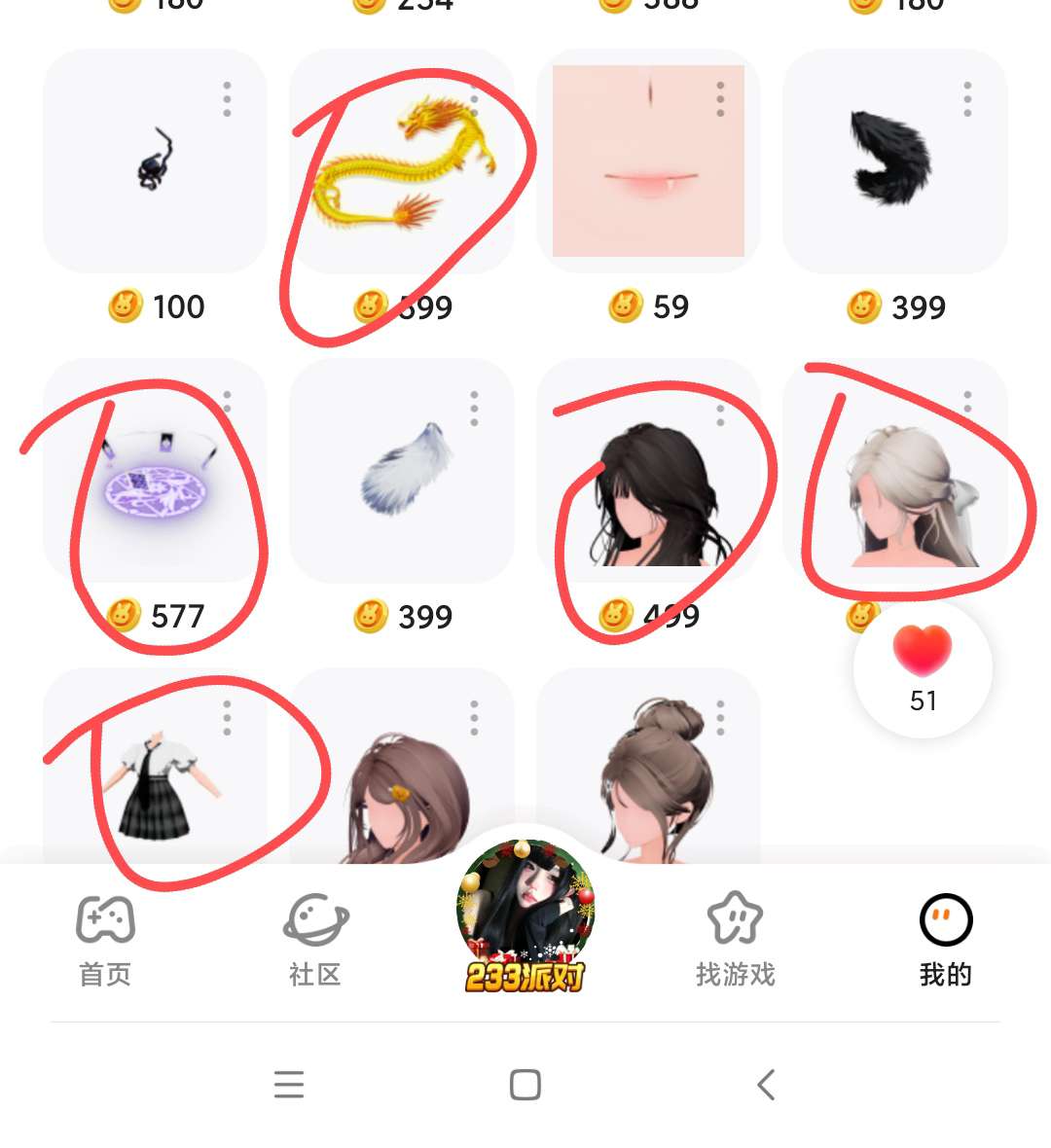The image size is (1051, 1148).
Task: Open the golden dragon item
Action: coord(402,163)
